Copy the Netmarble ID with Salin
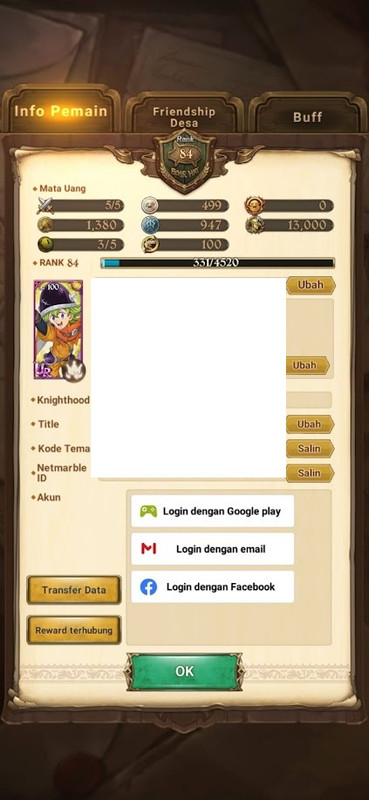The image size is (369, 800). point(310,473)
